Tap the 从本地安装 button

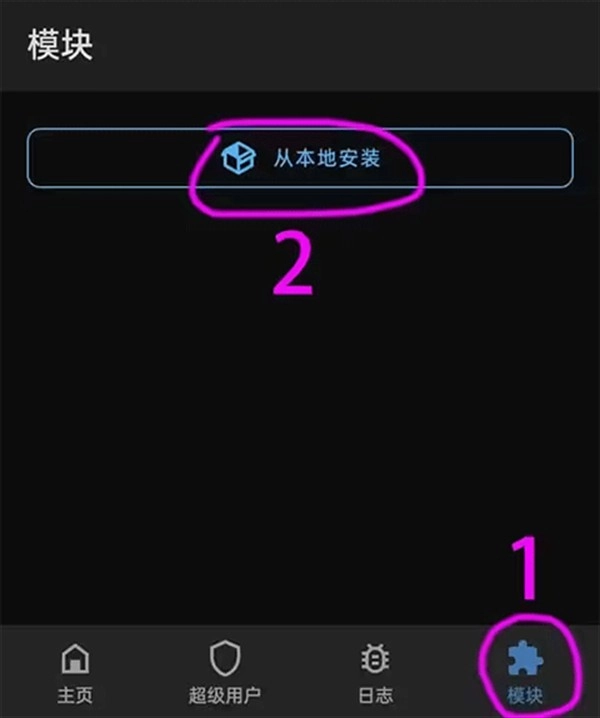click(300, 158)
